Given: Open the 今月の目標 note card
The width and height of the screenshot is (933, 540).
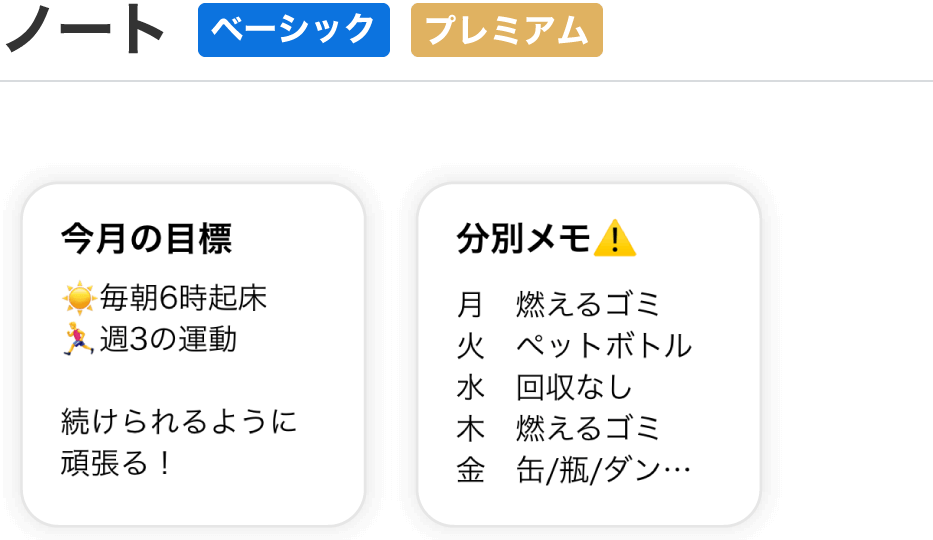Looking at the screenshot, I should pos(193,354).
